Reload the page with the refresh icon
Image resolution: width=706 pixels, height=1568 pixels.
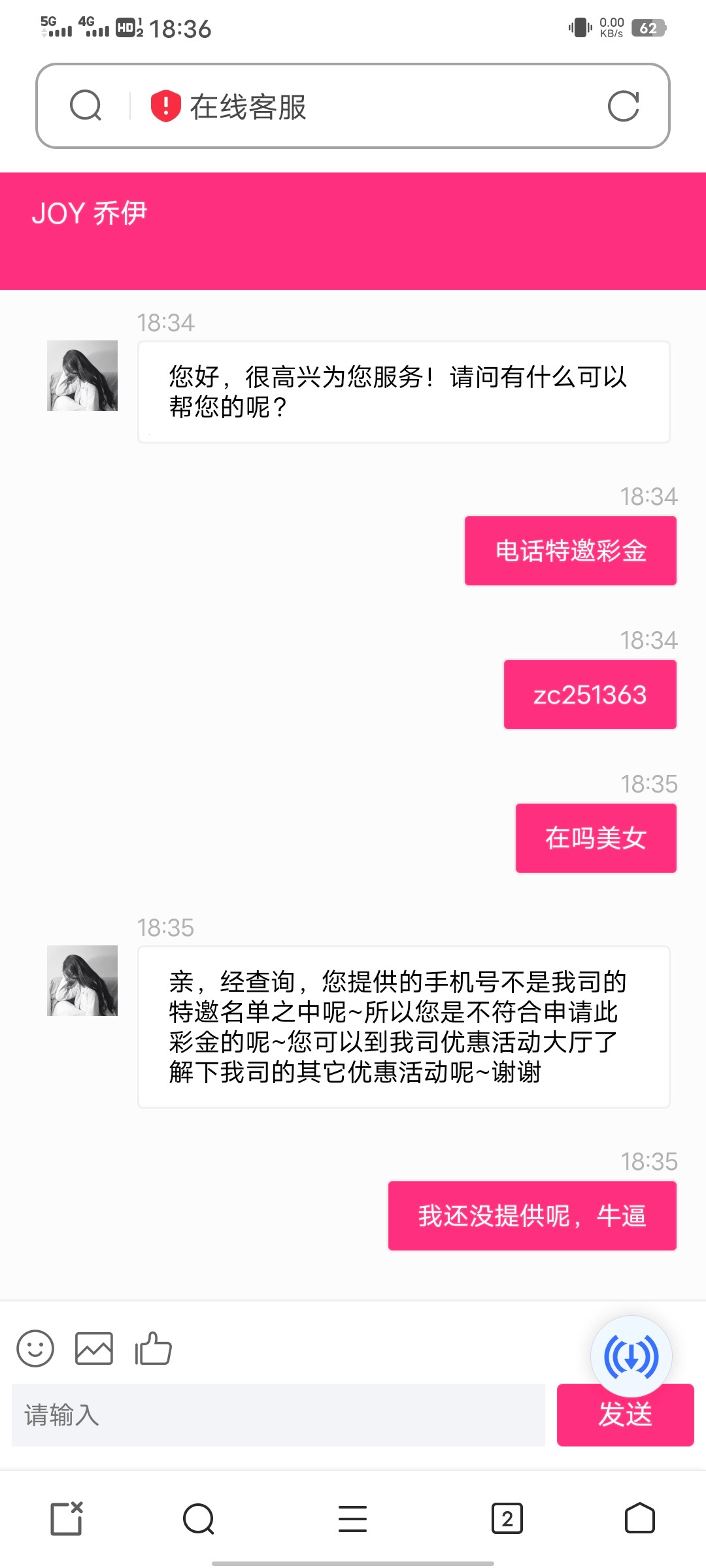(x=623, y=106)
